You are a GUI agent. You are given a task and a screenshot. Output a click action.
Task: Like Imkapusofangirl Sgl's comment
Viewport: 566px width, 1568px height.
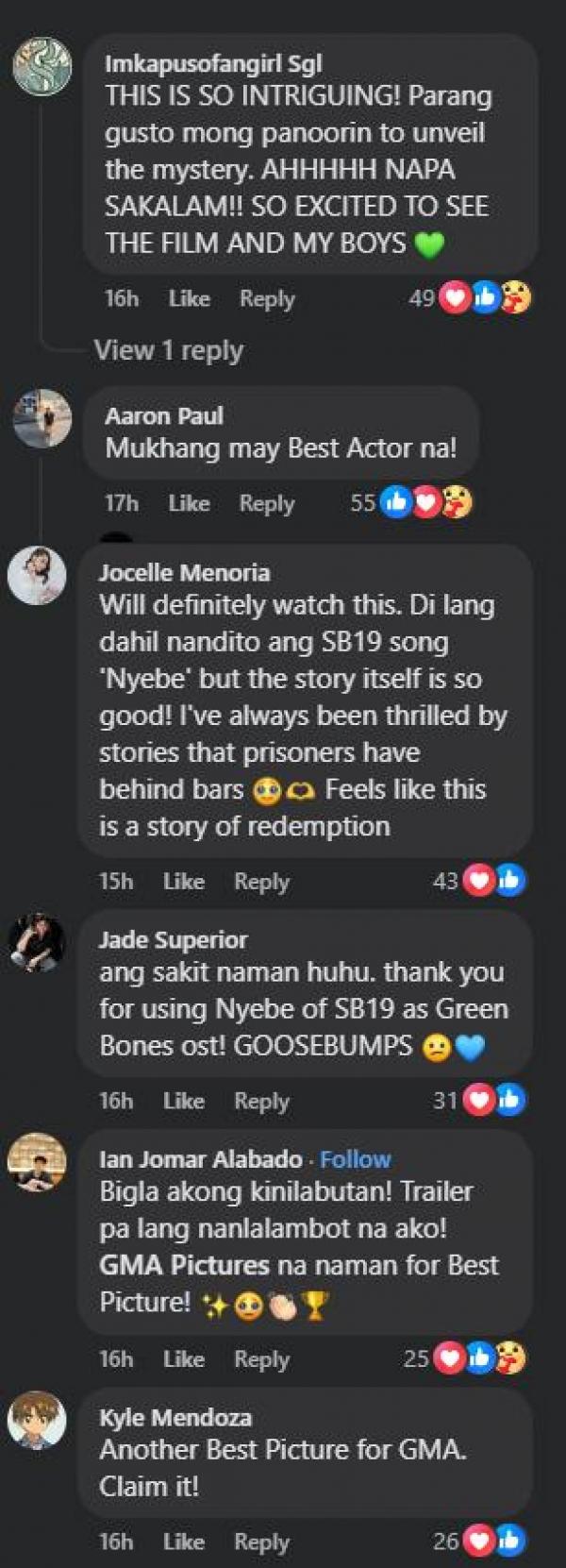tap(189, 298)
